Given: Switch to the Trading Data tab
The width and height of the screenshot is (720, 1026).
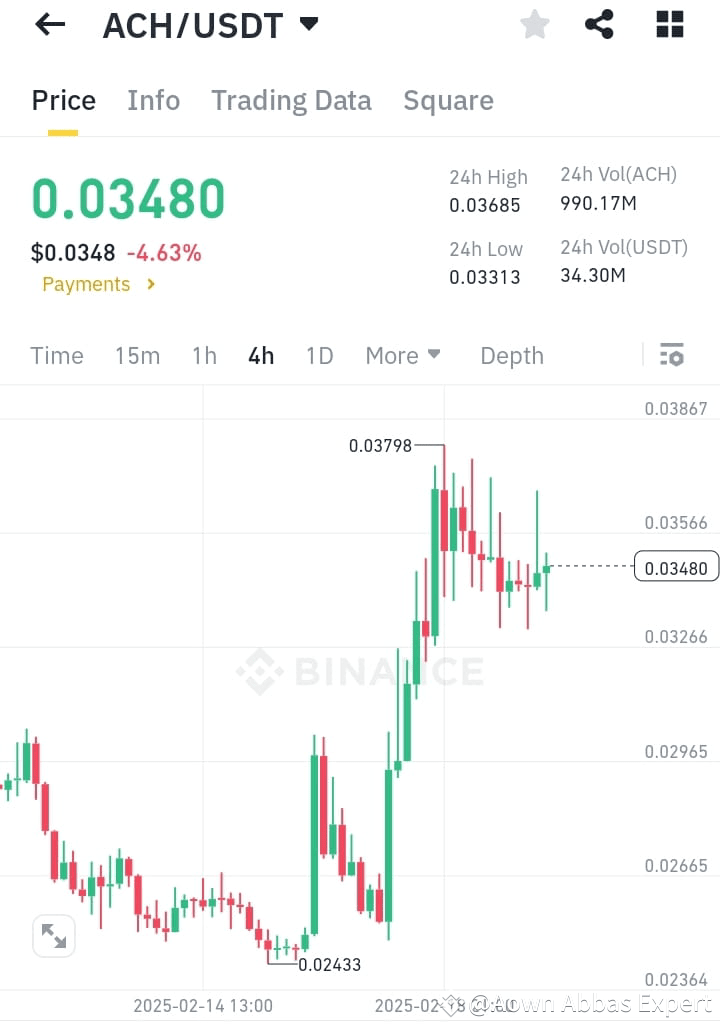Looking at the screenshot, I should [x=291, y=100].
